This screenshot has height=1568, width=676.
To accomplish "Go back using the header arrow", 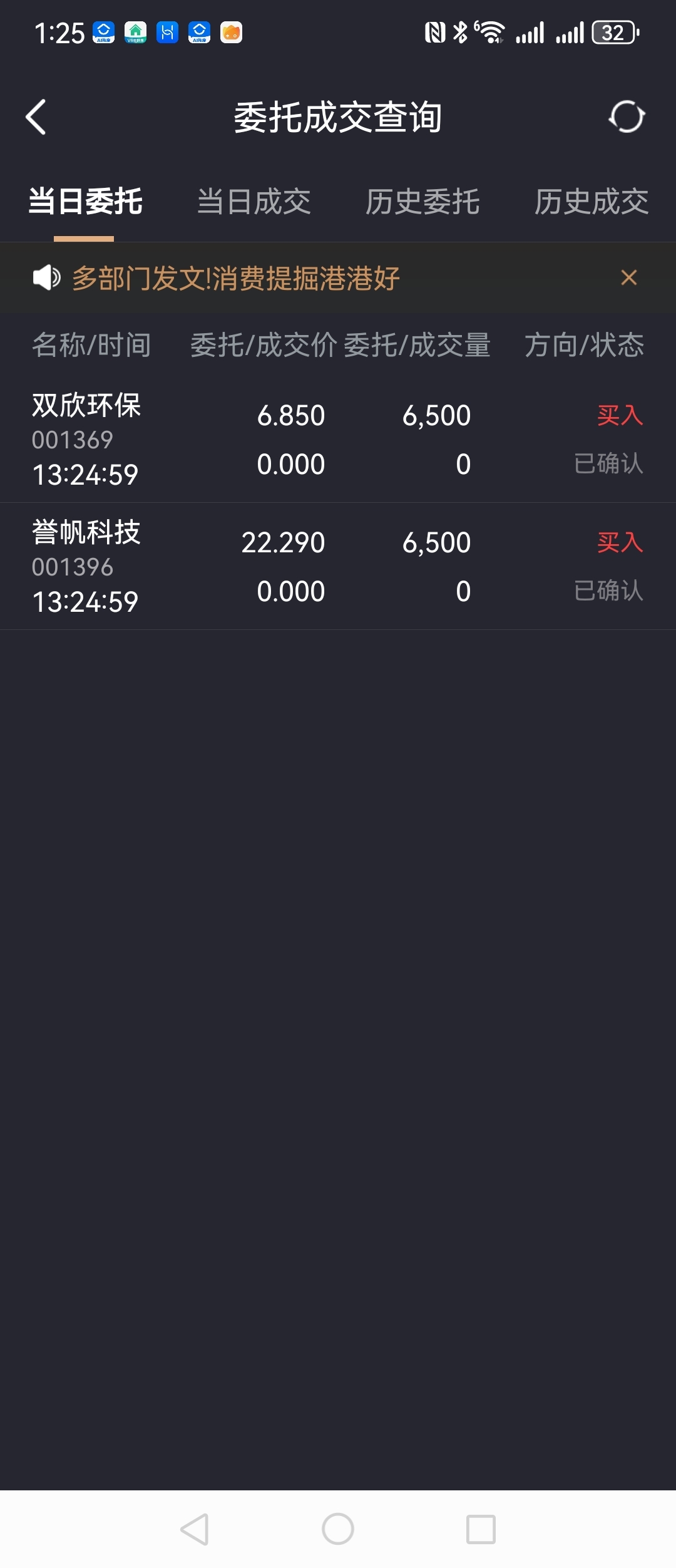I will (36, 117).
